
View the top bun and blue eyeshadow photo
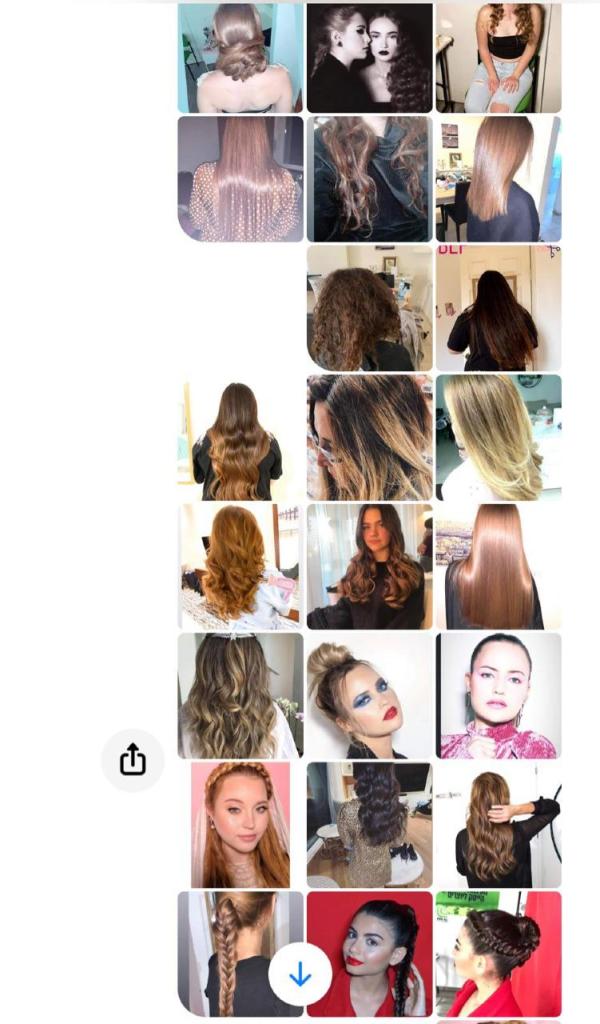(x=369, y=695)
